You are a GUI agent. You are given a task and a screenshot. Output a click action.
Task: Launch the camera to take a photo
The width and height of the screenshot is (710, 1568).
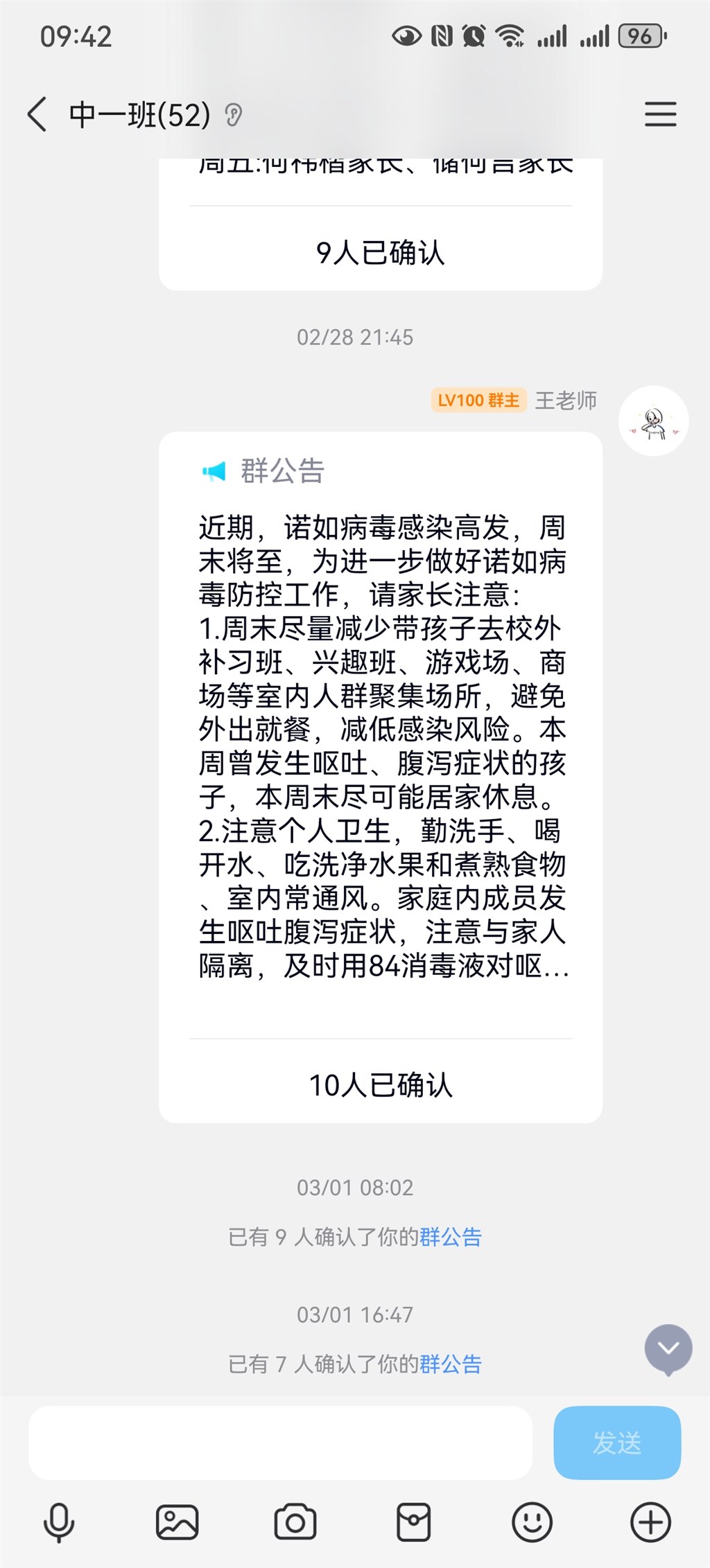[295, 1522]
